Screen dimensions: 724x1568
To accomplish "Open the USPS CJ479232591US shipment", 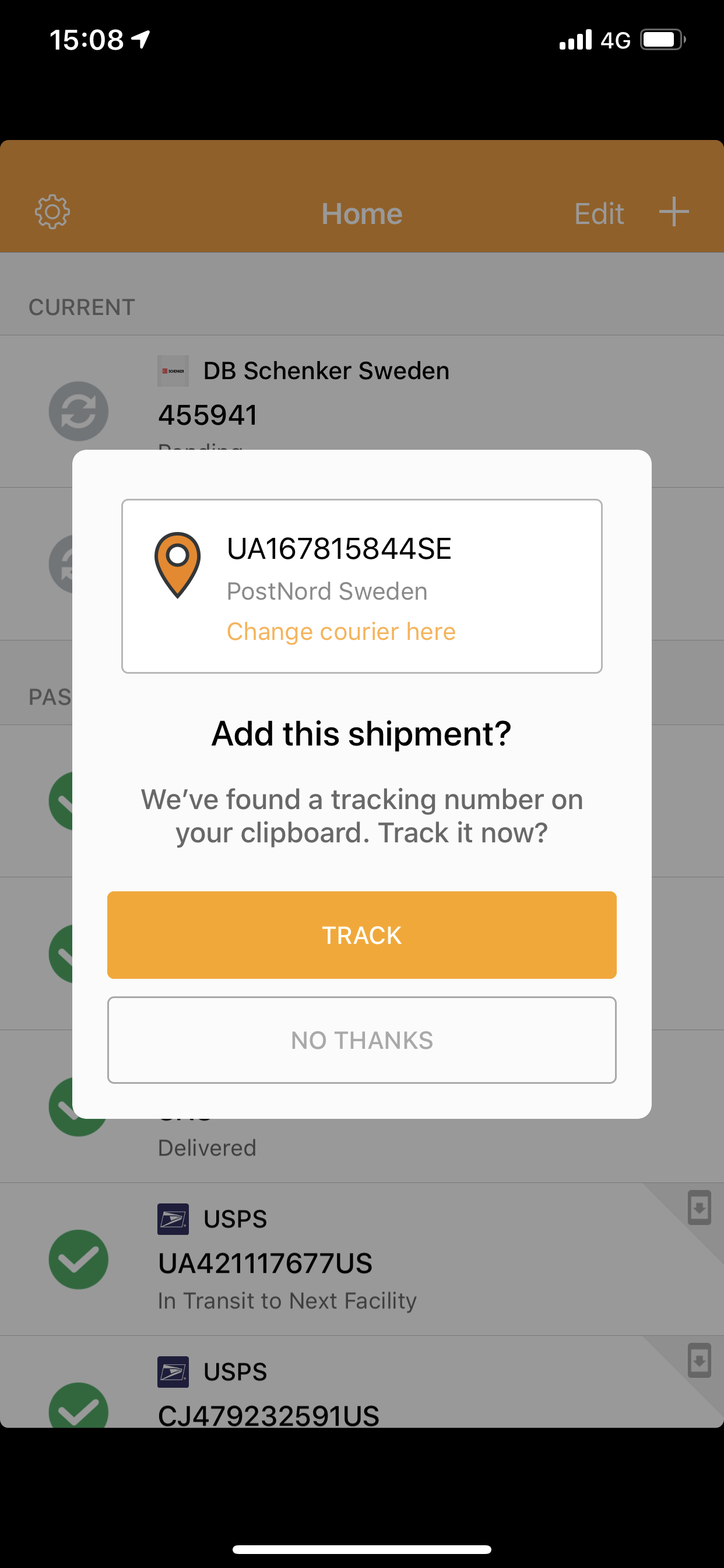I will point(362,1382).
